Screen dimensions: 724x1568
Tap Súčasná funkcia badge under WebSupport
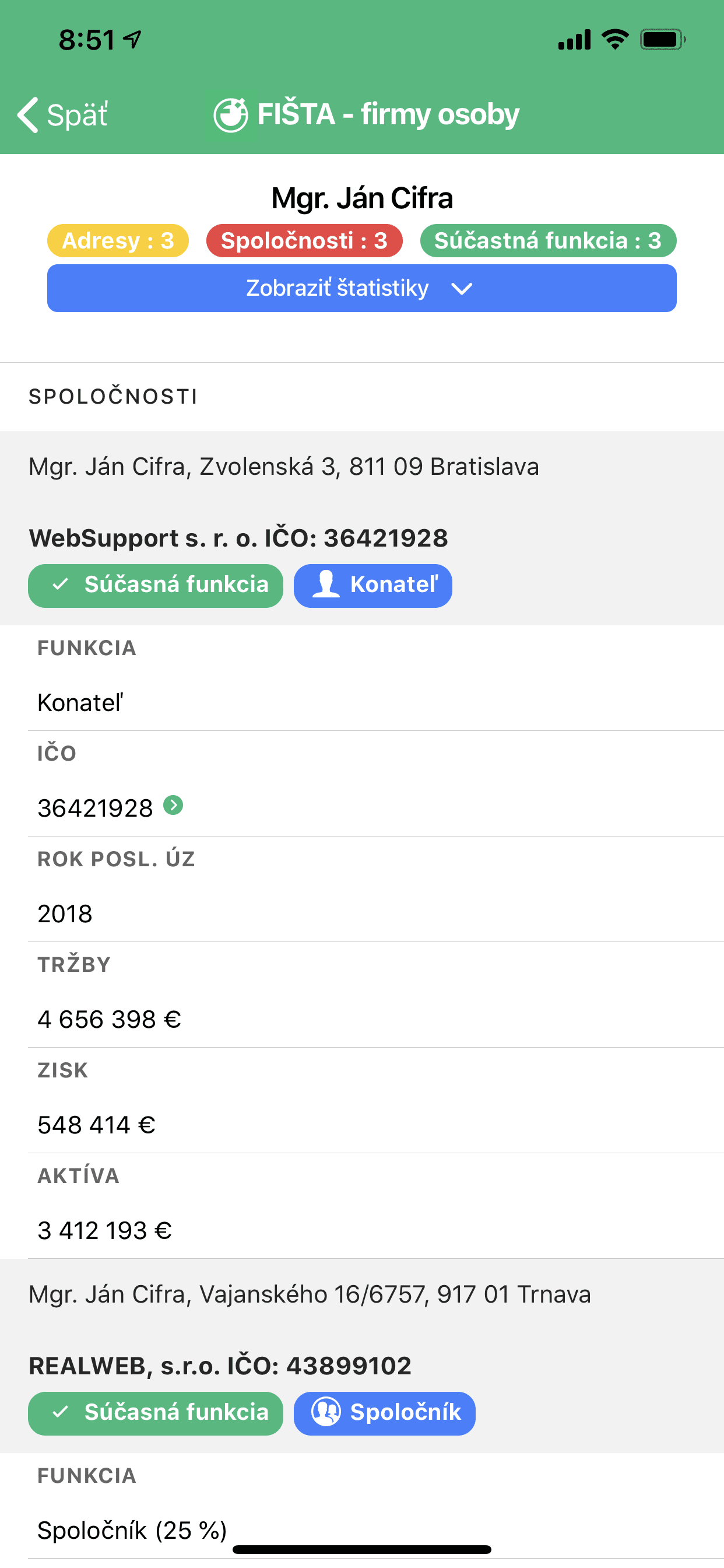click(156, 586)
